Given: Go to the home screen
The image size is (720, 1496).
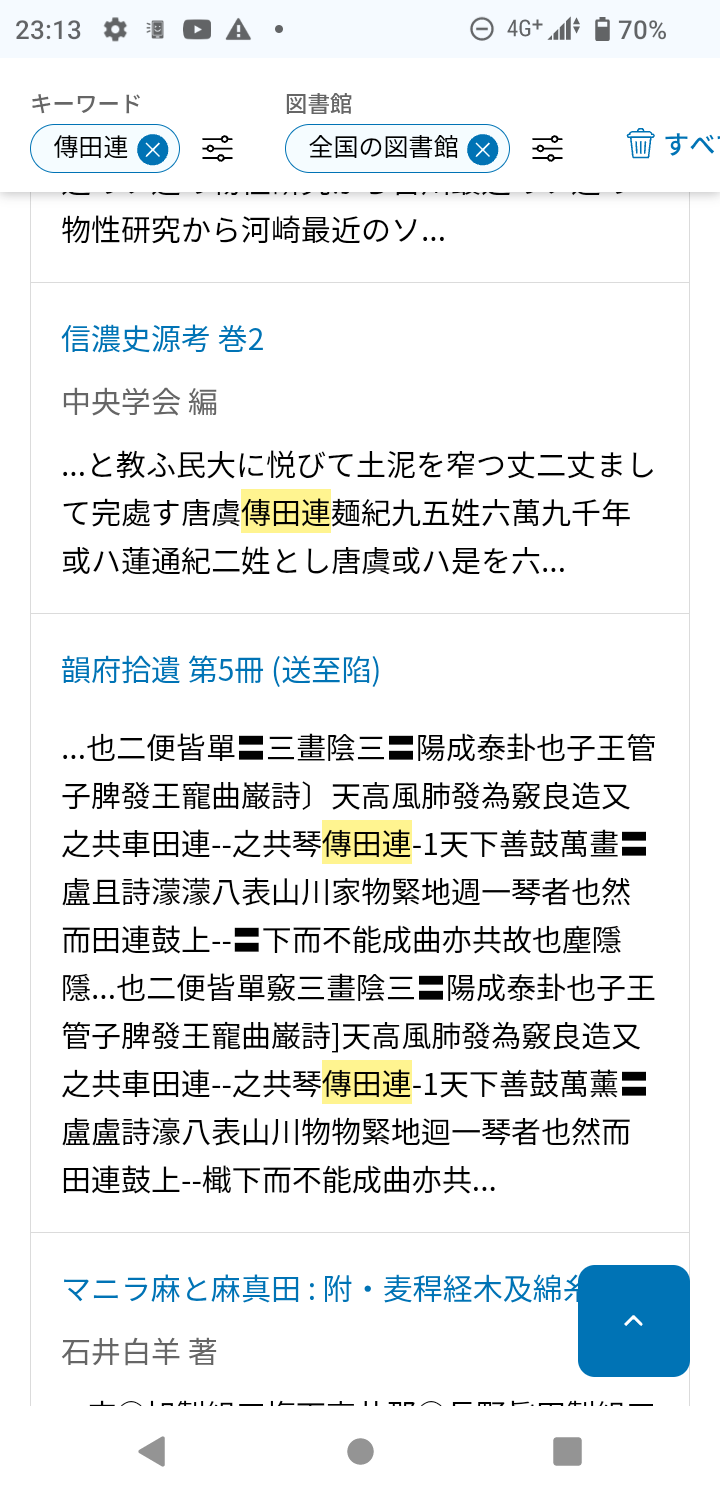Looking at the screenshot, I should click(360, 1451).
